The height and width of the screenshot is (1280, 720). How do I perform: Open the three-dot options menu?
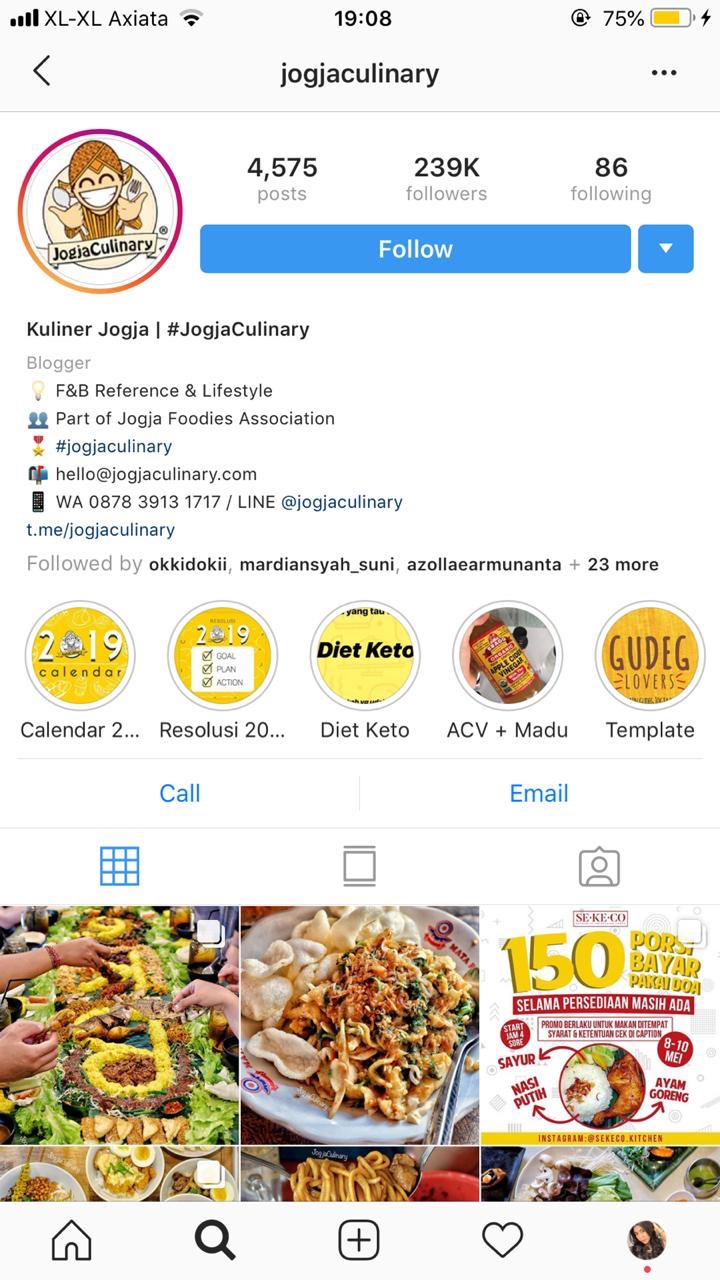pos(664,73)
